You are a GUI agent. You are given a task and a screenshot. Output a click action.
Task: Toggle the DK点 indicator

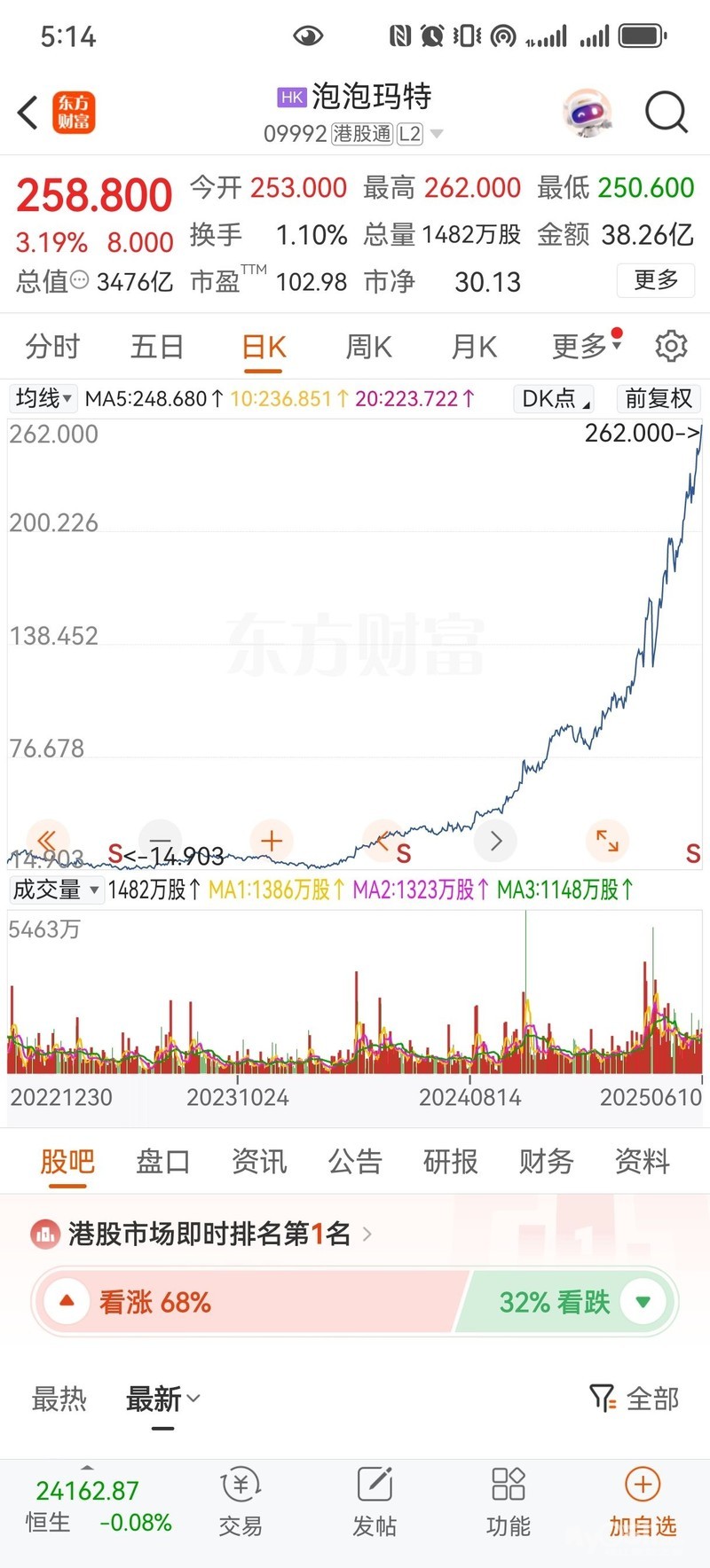(x=554, y=398)
